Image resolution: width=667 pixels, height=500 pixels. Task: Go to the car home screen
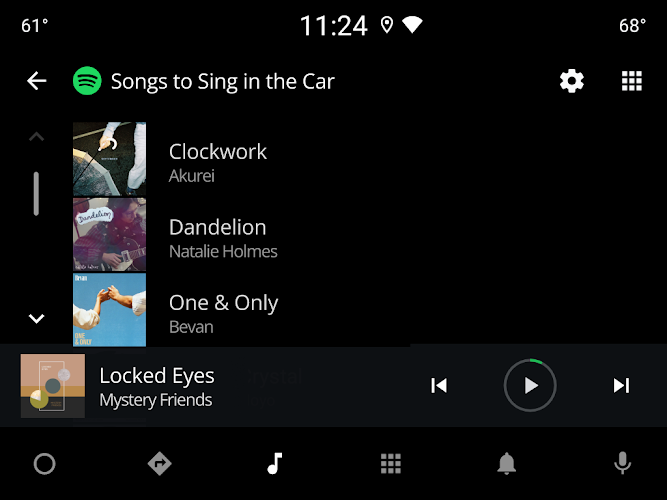click(44, 464)
